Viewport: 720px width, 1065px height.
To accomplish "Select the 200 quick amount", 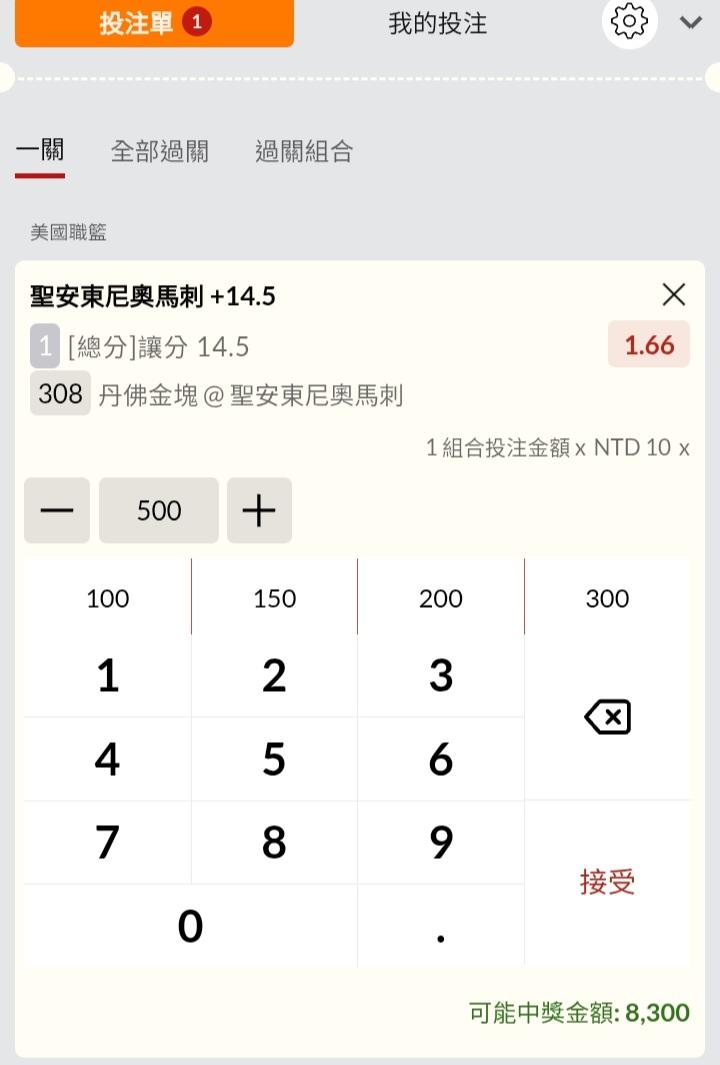I will (x=441, y=598).
